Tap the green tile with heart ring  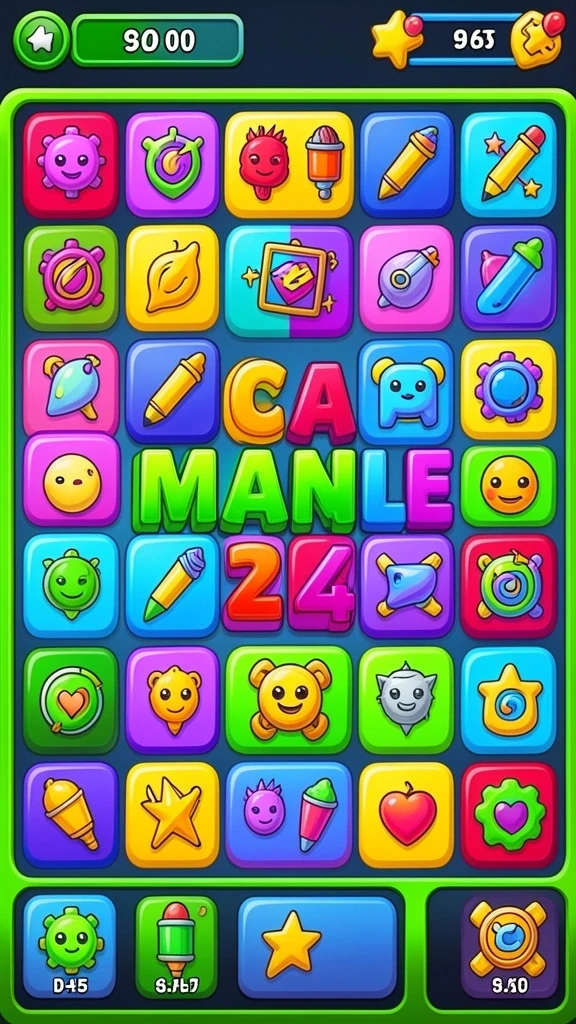pos(71,699)
